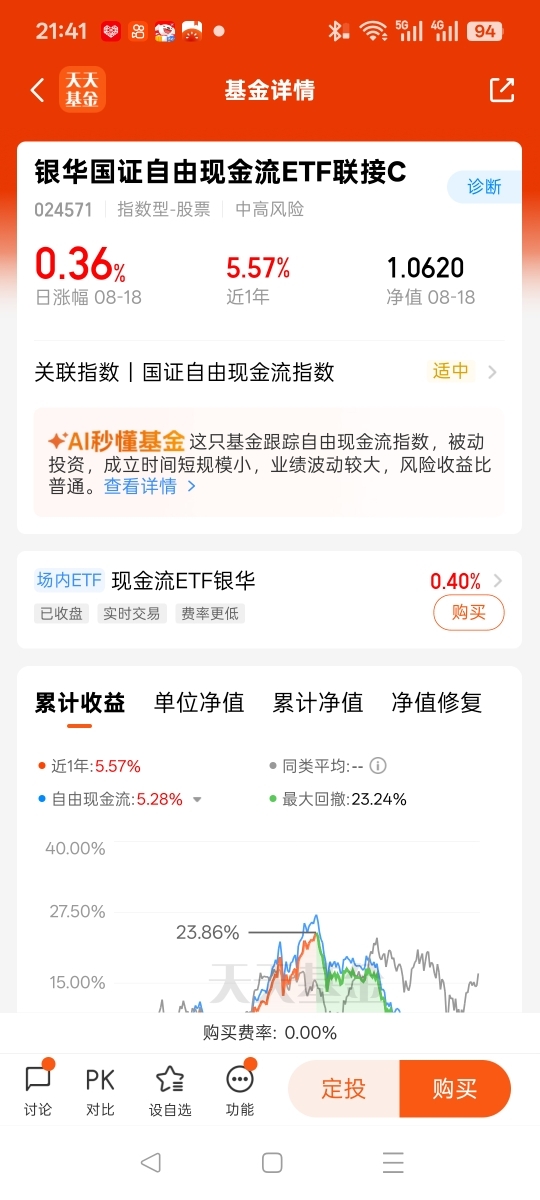Viewport: 540px width, 1200px height.
Task: Expand the 自由现金流 comparison dropdown
Action: pyautogui.click(x=197, y=799)
